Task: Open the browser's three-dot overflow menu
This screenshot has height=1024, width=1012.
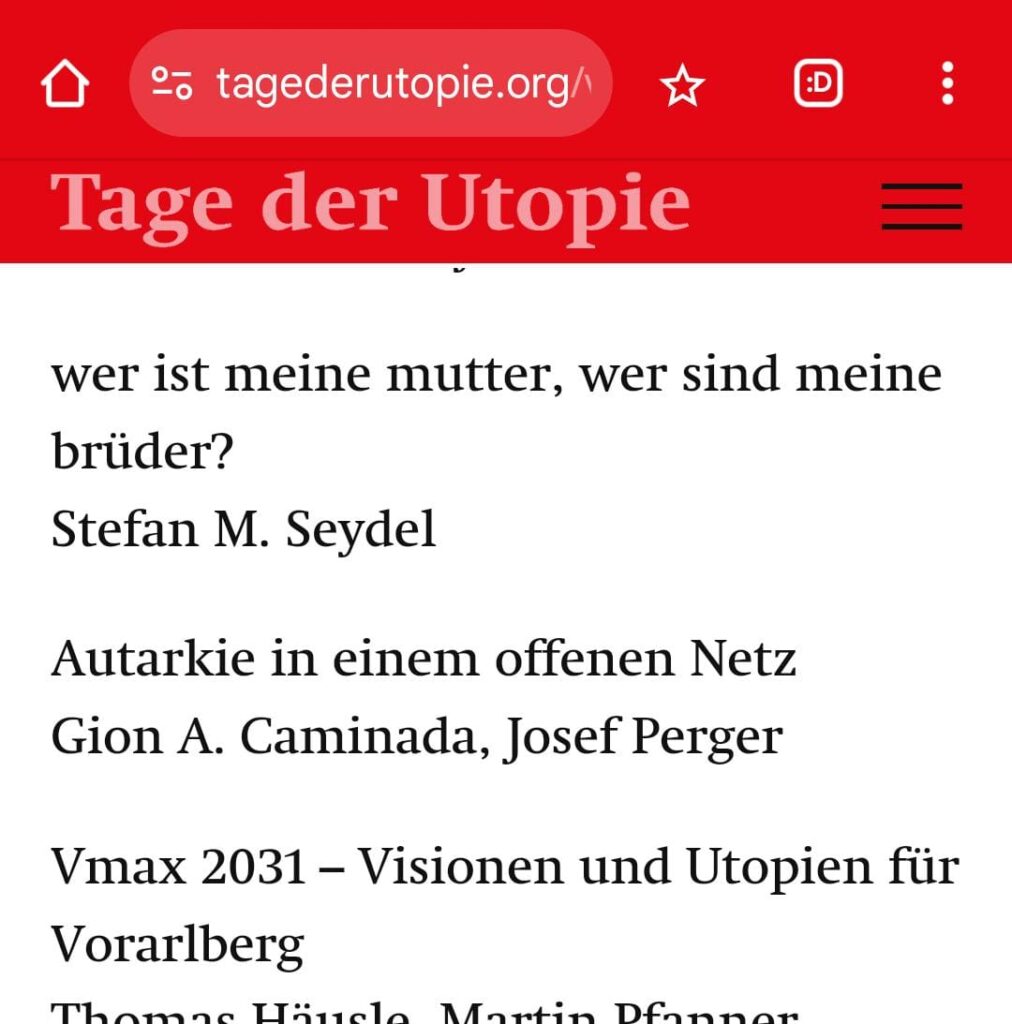Action: (x=947, y=84)
